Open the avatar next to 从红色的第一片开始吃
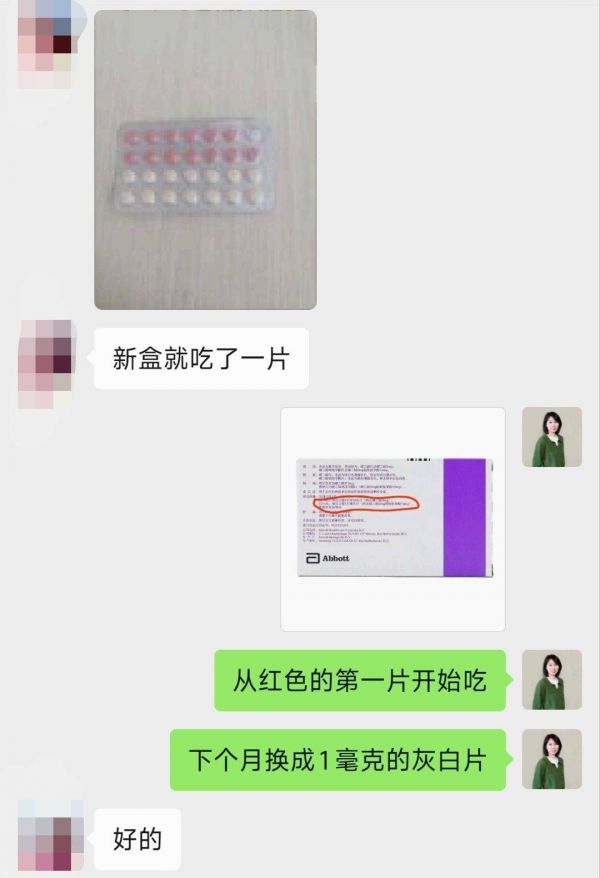This screenshot has height=878, width=600. [x=552, y=680]
